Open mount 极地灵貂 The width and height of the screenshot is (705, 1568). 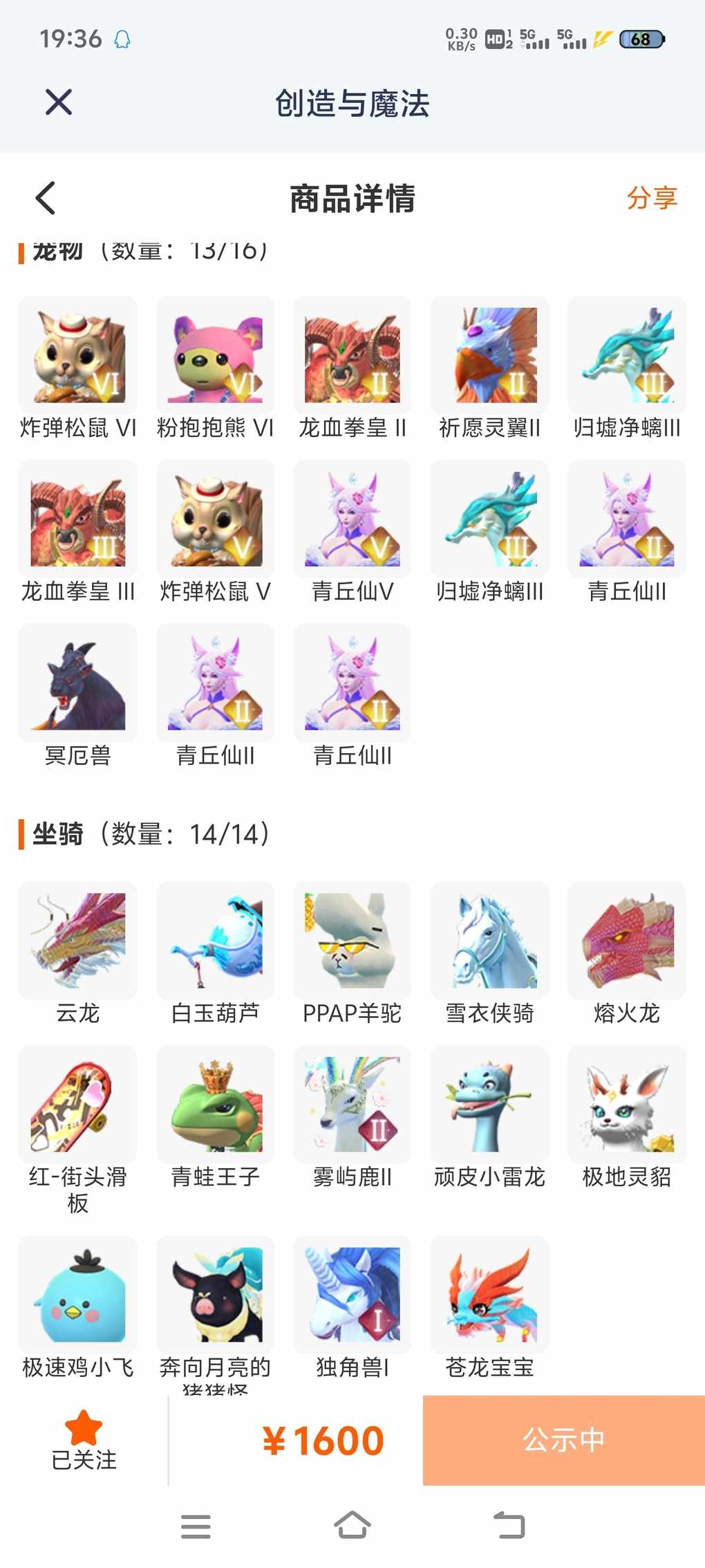(626, 1105)
